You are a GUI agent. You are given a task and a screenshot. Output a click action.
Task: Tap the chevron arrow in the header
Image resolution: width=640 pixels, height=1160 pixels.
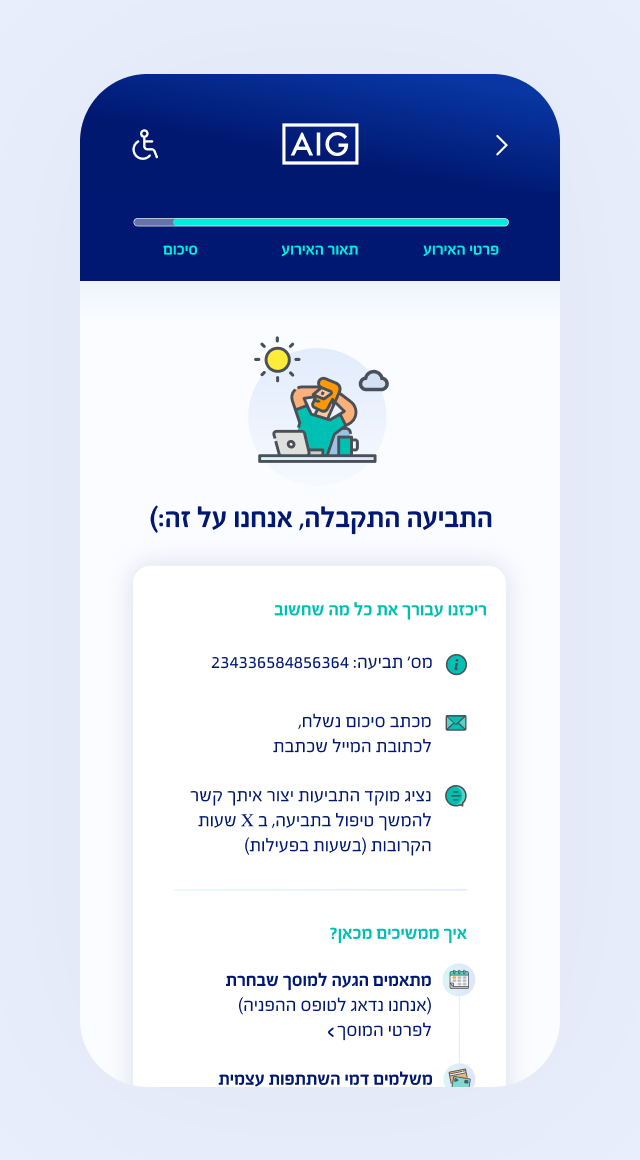tap(501, 145)
